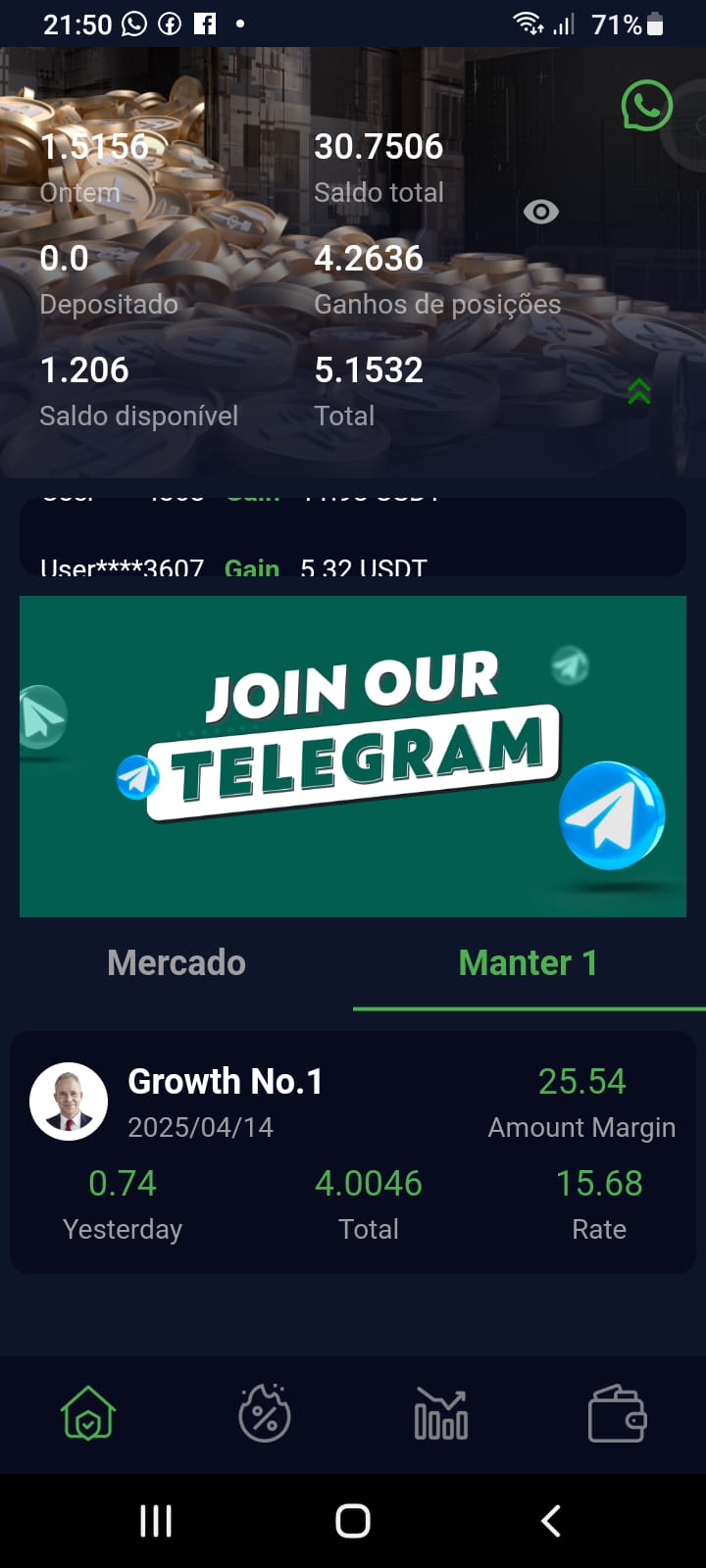Switch to the Mercado tab
Image resolution: width=706 pixels, height=1568 pixels.
[x=176, y=962]
